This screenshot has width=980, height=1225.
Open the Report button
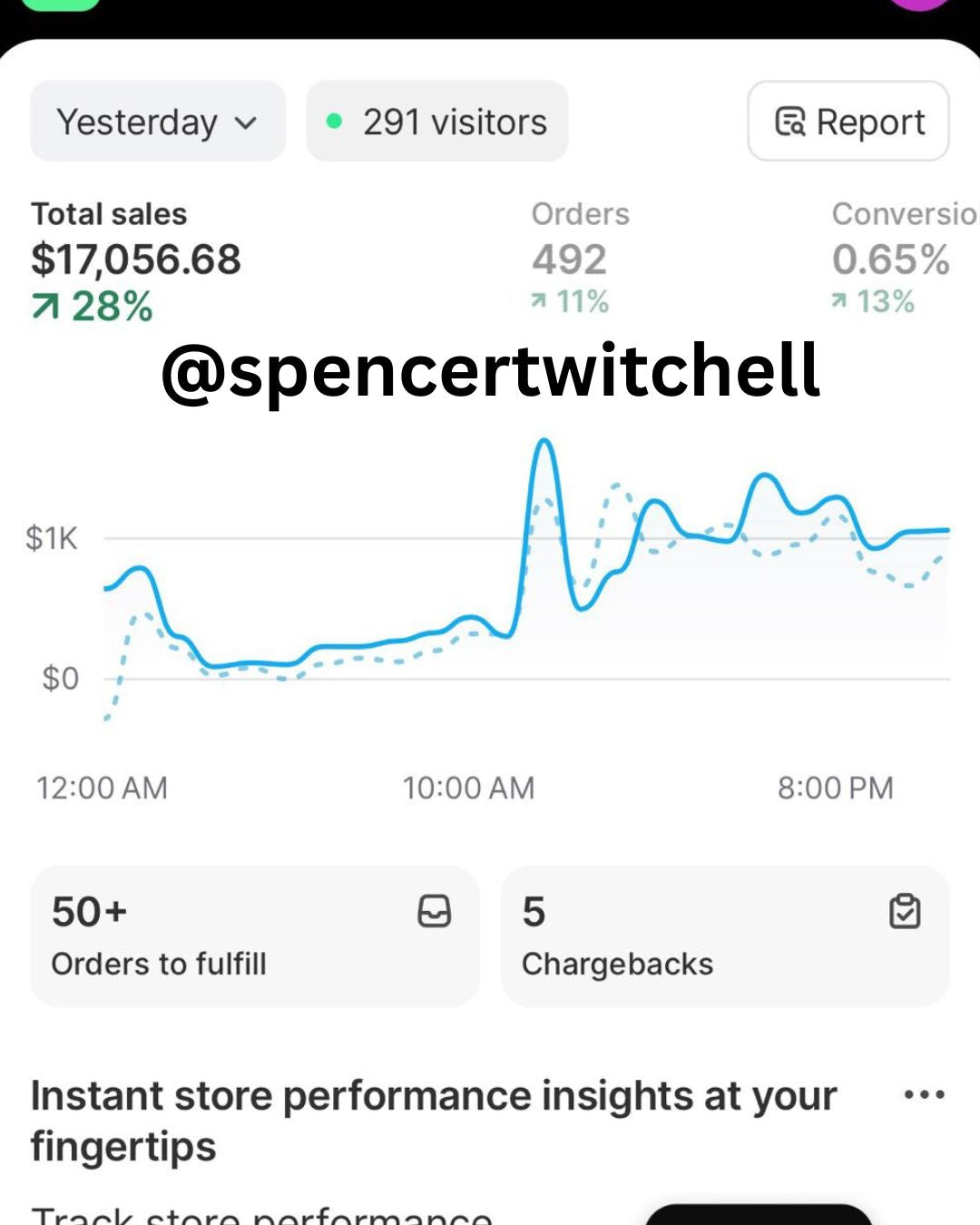tap(848, 122)
